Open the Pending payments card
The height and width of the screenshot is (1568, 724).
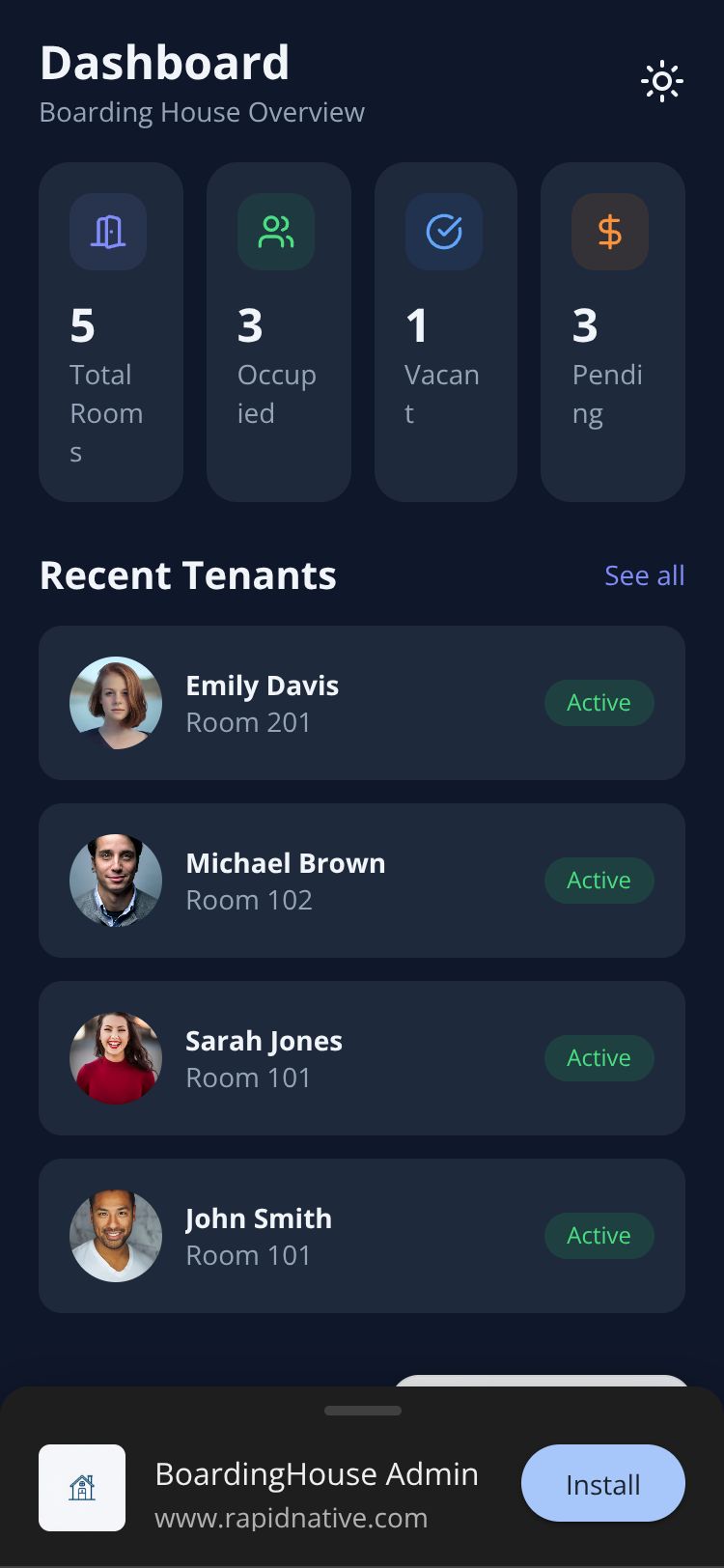click(x=612, y=332)
